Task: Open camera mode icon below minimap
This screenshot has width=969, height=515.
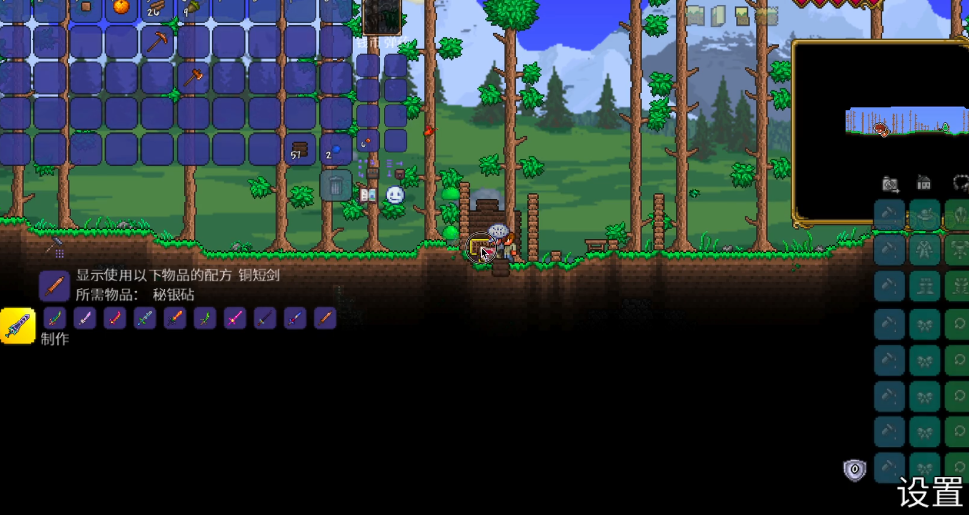Action: (890, 184)
